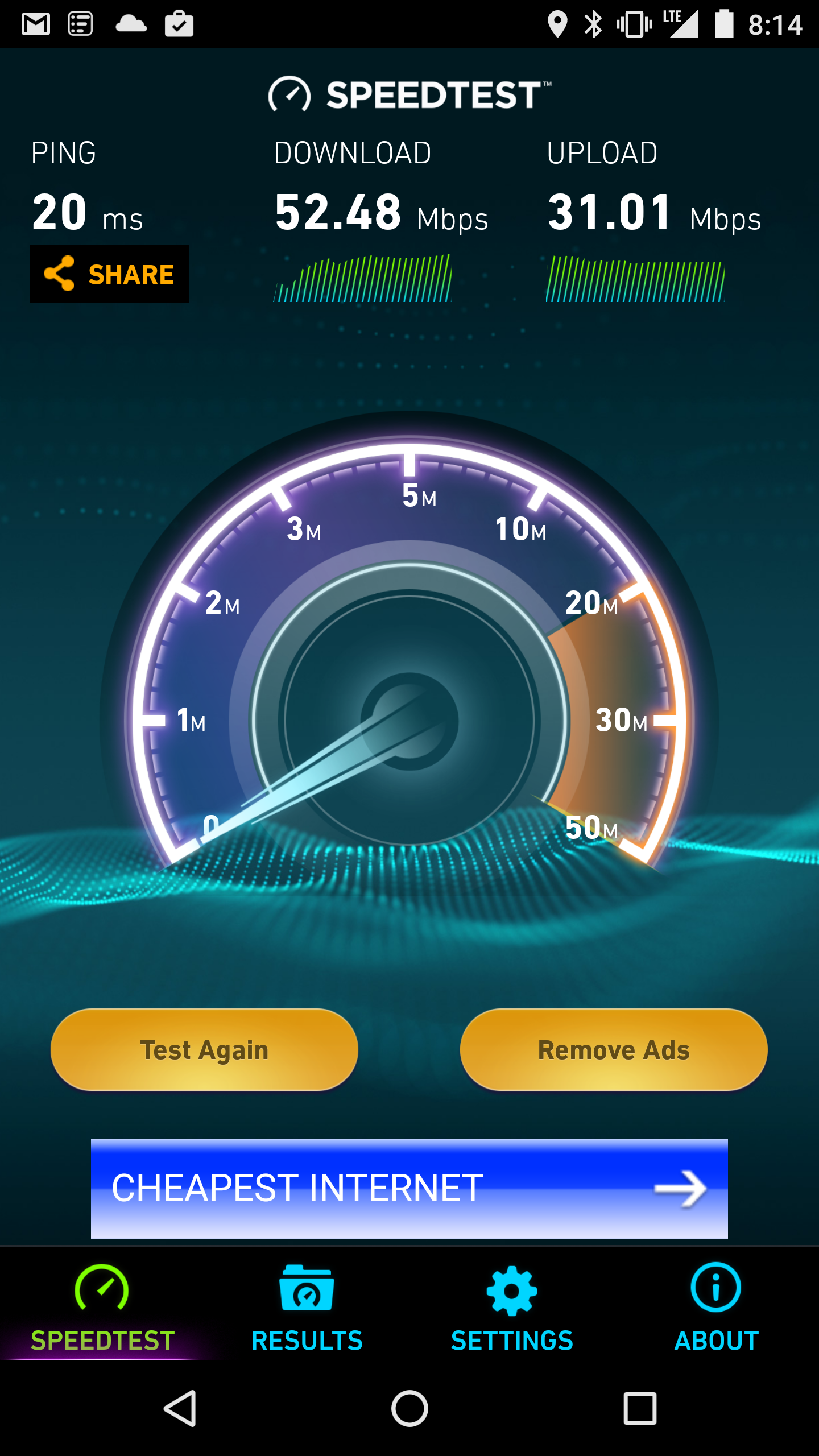
Task: Tap the Test Again button
Action: 204,1050
